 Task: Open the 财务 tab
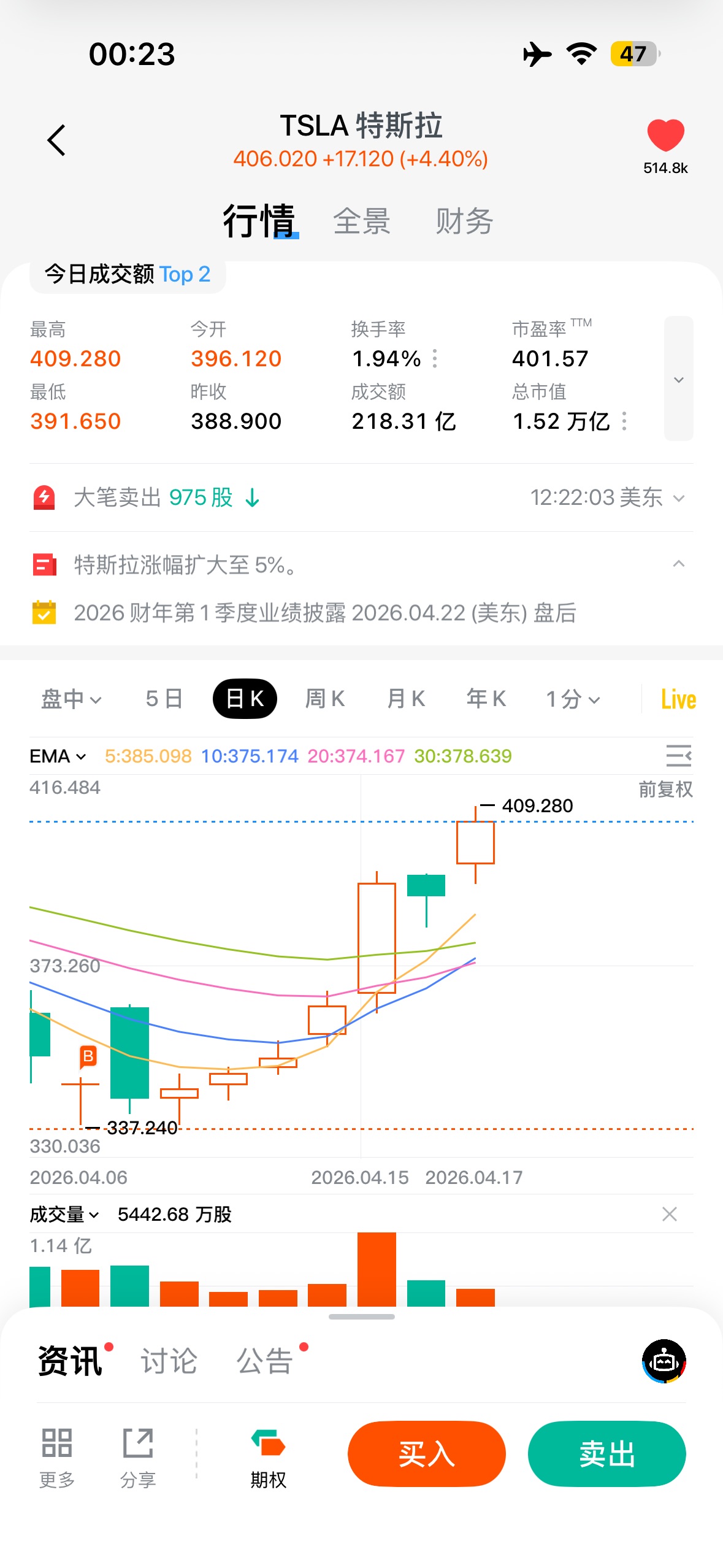tap(464, 221)
